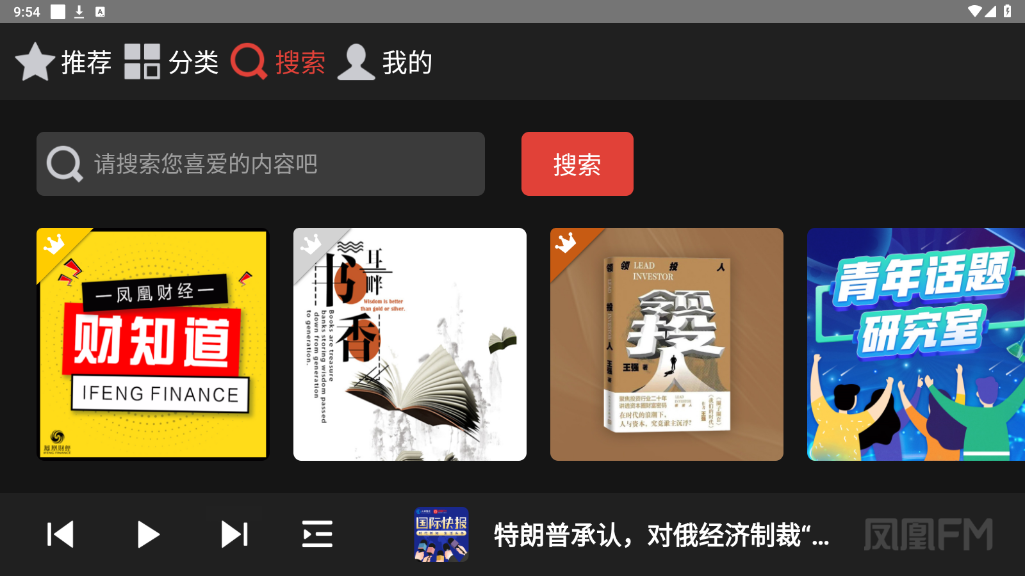Open the 分类 tab
The image size is (1025, 576).
pyautogui.click(x=171, y=62)
